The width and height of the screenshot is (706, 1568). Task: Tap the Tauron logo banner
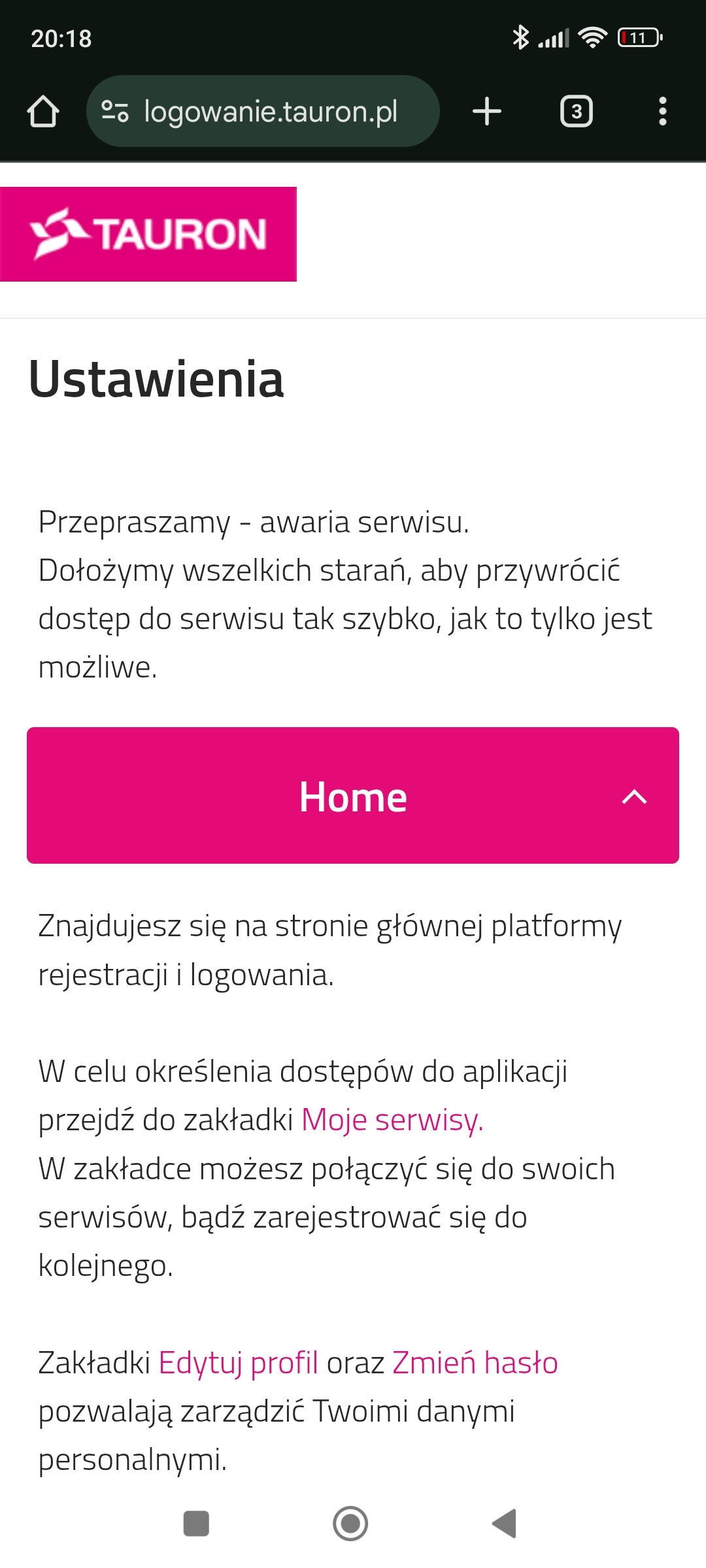[148, 234]
